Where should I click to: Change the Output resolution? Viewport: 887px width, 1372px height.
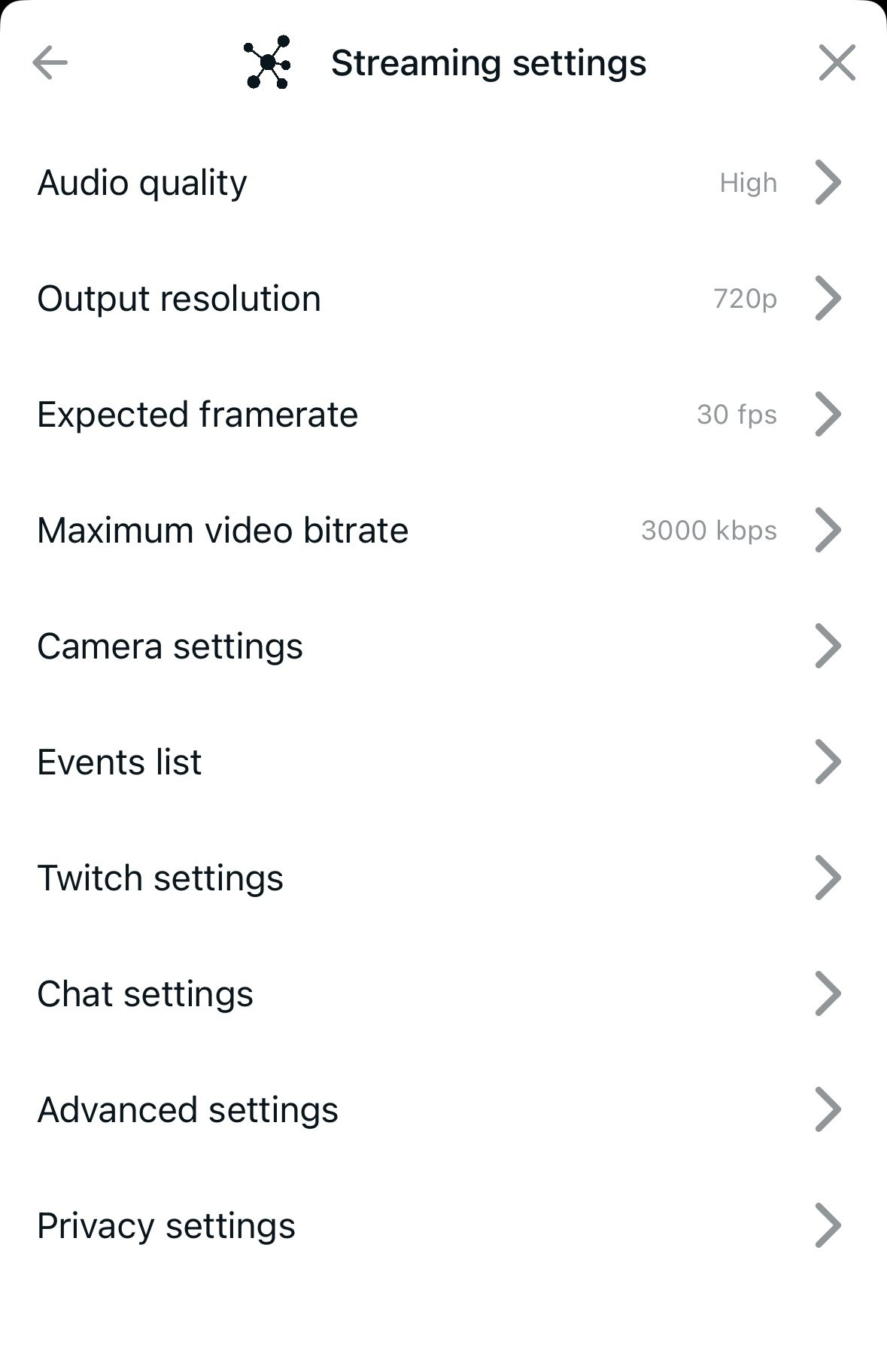442,299
